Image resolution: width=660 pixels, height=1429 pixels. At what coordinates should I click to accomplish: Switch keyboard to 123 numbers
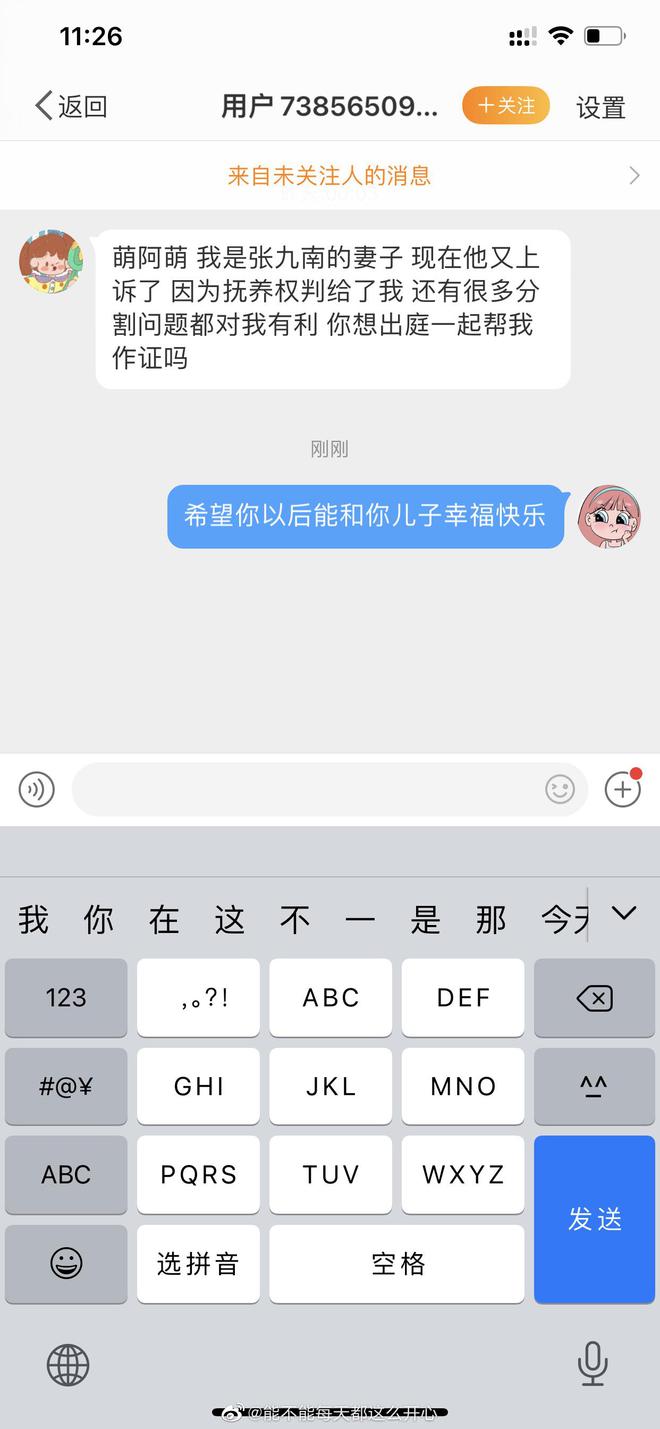click(66, 998)
